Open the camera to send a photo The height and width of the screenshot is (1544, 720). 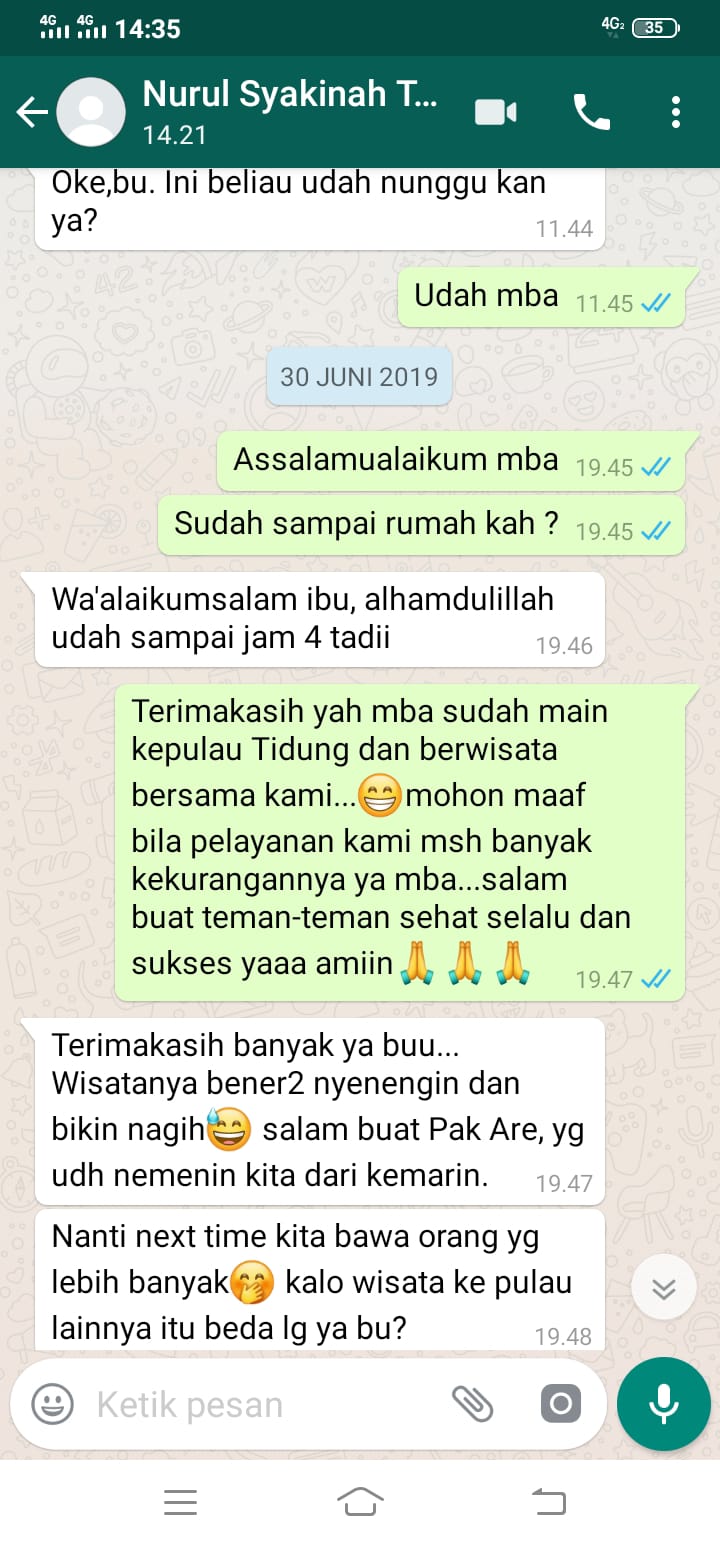[x=561, y=1404]
